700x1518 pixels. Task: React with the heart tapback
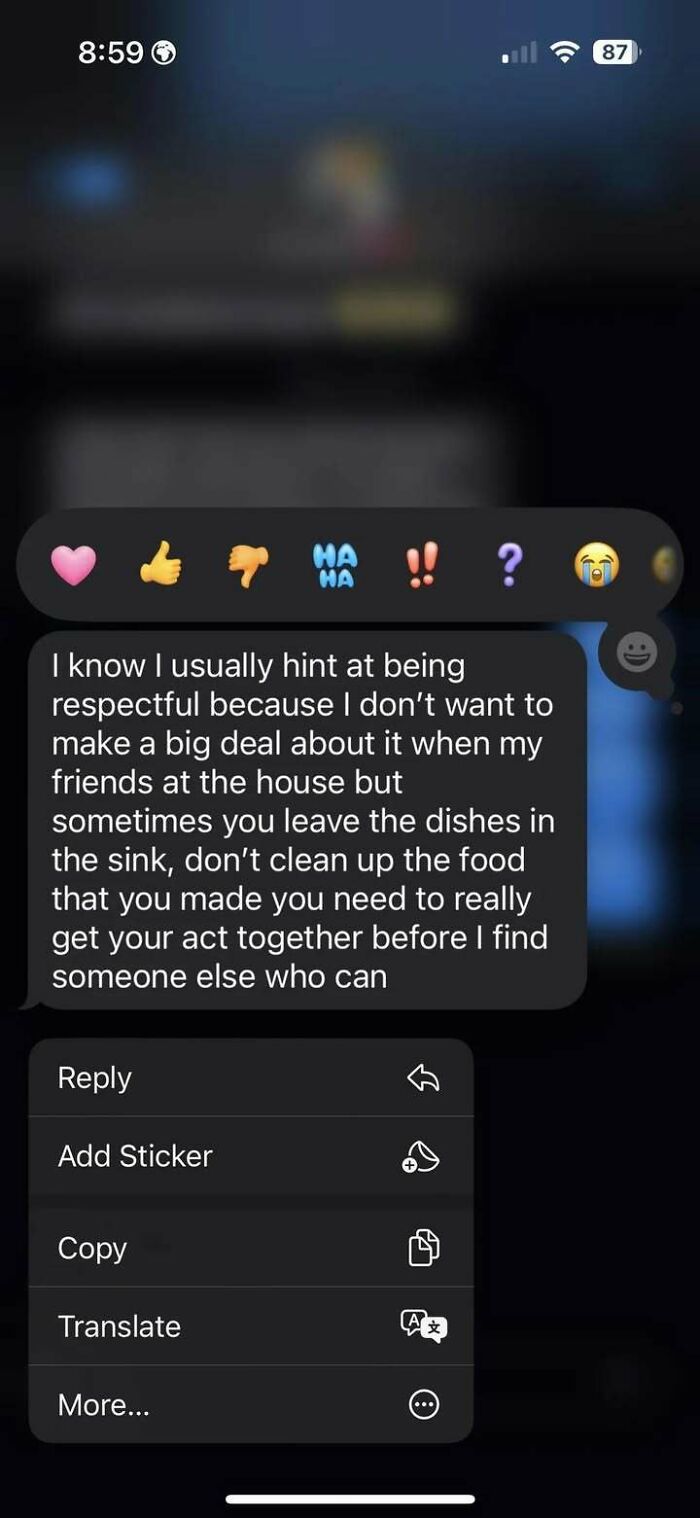(x=74, y=567)
